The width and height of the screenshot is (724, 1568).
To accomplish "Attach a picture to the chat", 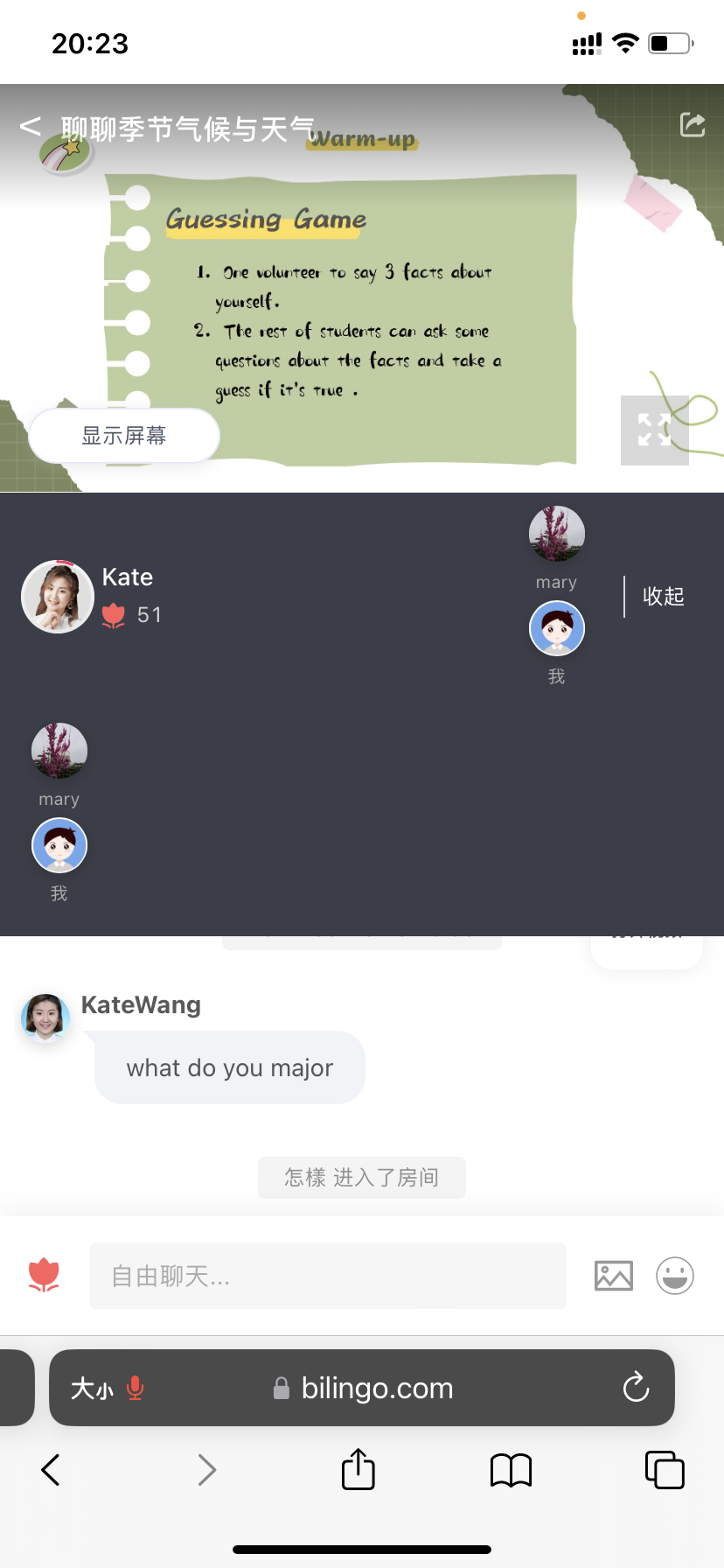I will click(x=613, y=1276).
